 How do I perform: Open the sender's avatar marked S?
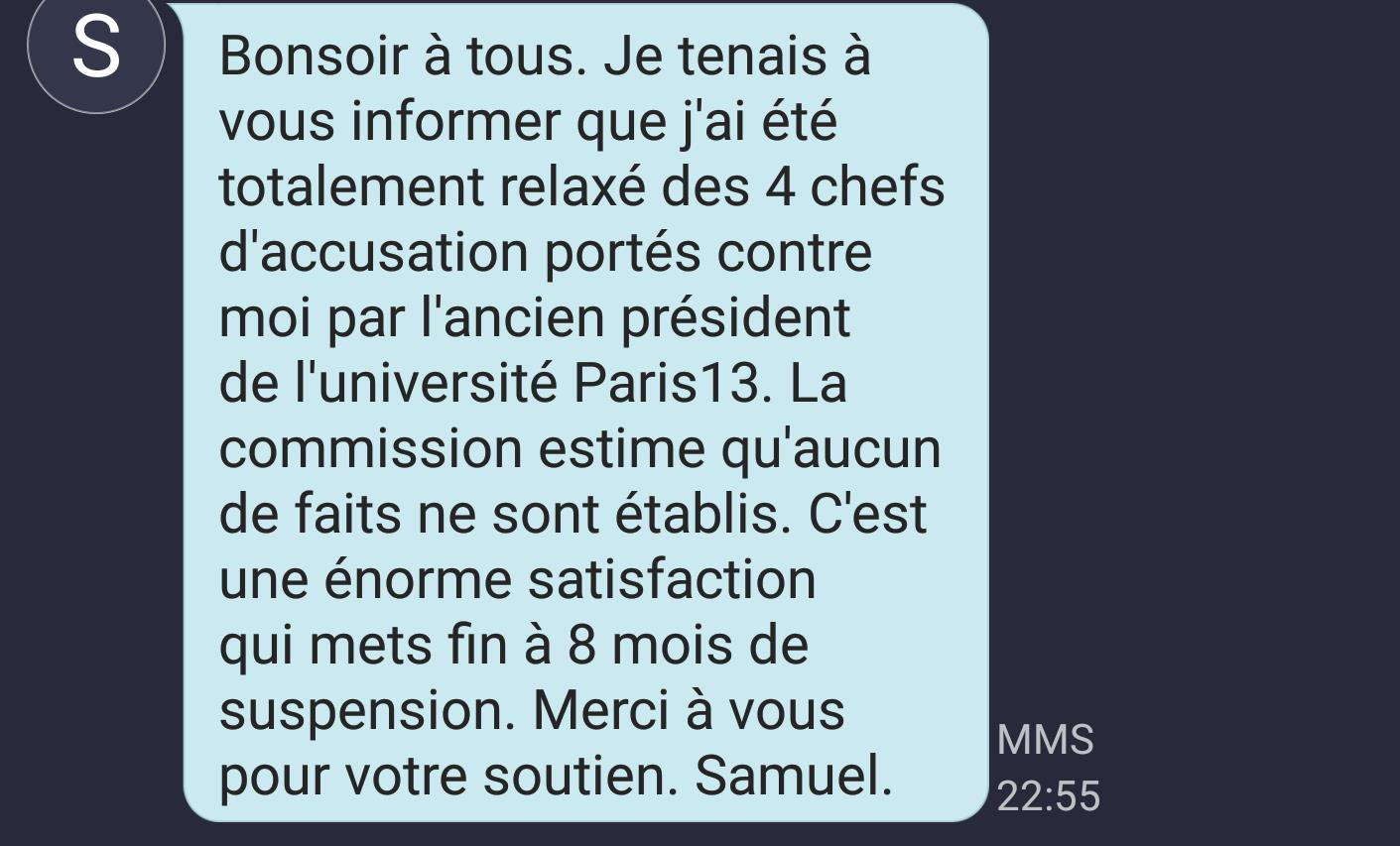tap(95, 47)
